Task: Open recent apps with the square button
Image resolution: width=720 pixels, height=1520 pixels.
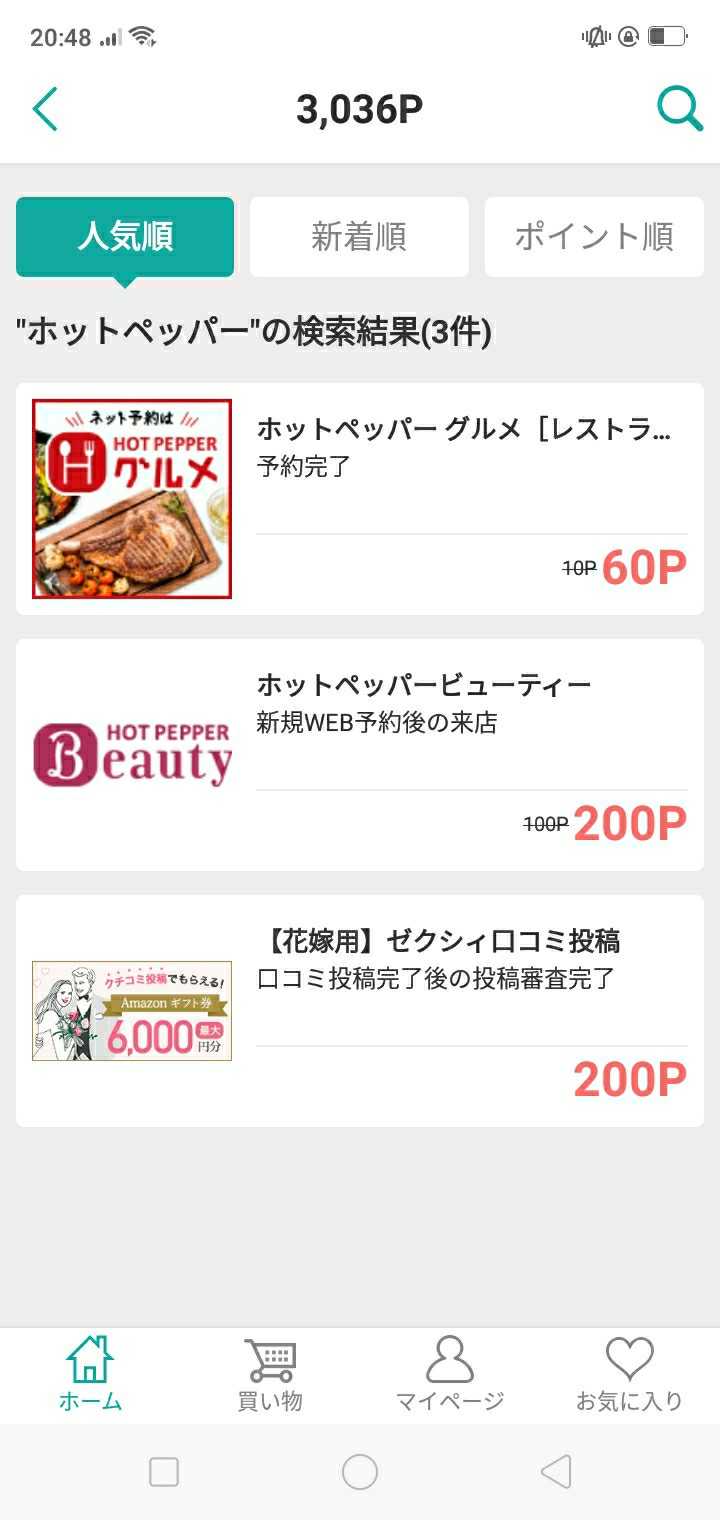Action: (x=164, y=1472)
